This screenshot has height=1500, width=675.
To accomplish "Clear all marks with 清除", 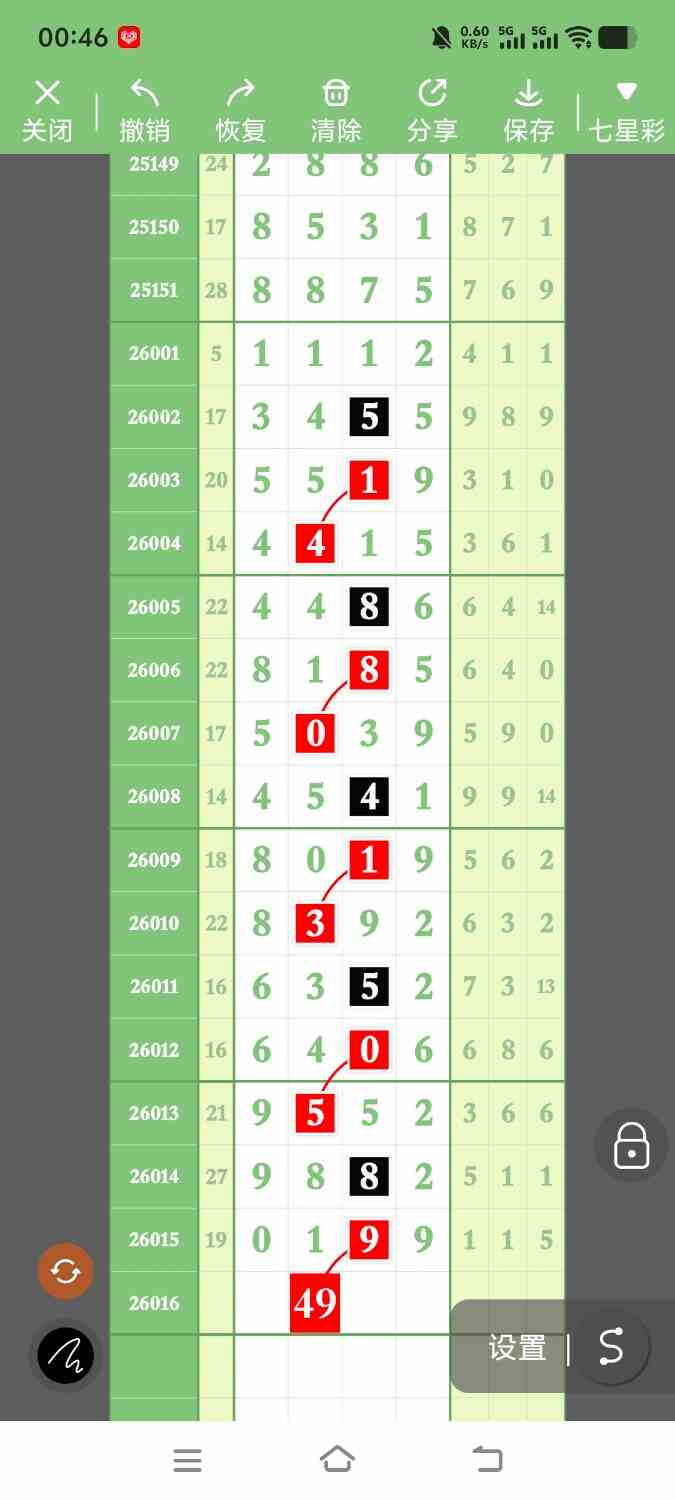I will point(336,112).
